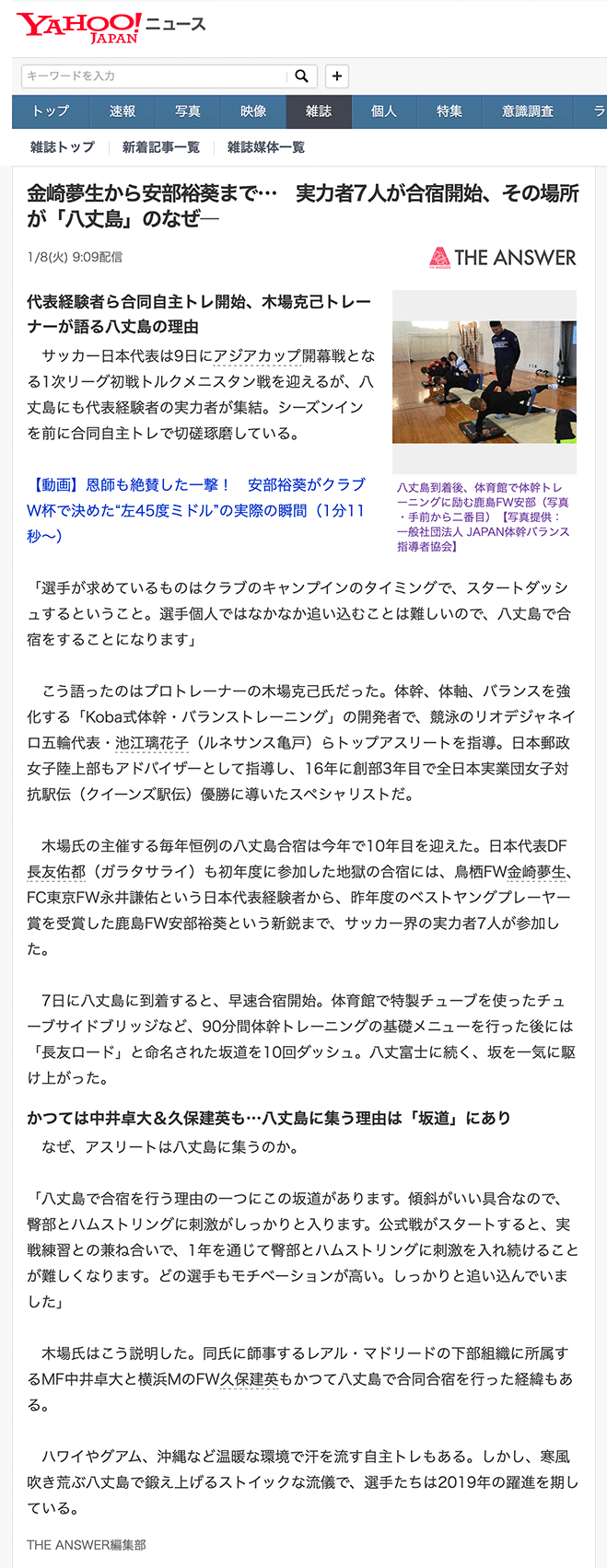Select the 個人 tab

tap(383, 111)
